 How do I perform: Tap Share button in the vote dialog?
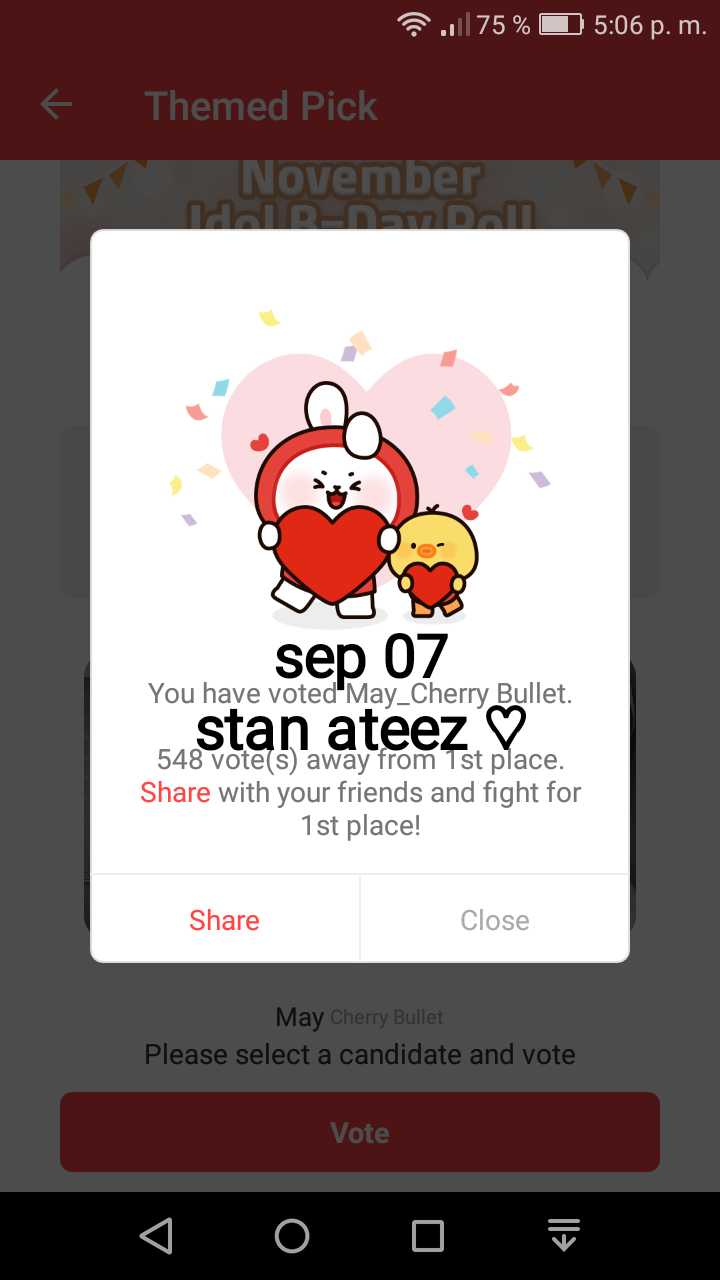point(225,920)
